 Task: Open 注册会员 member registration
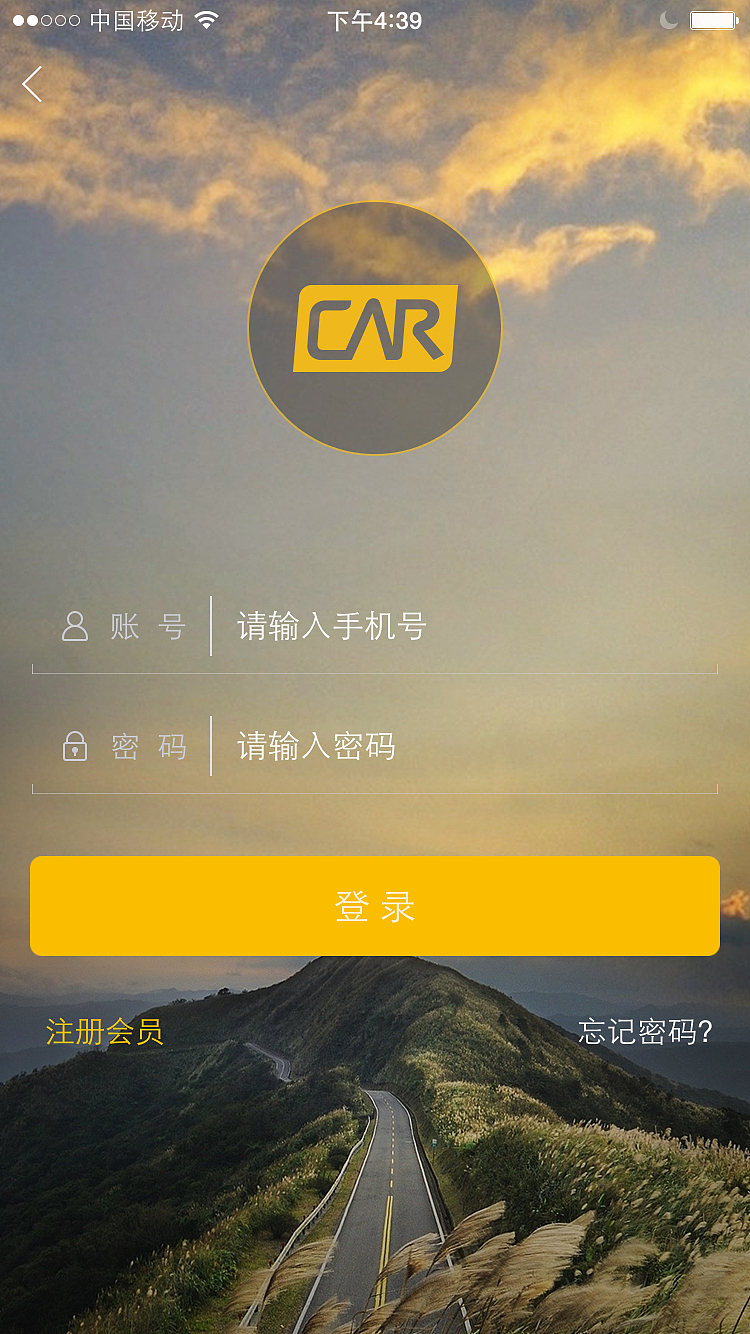coord(105,1030)
